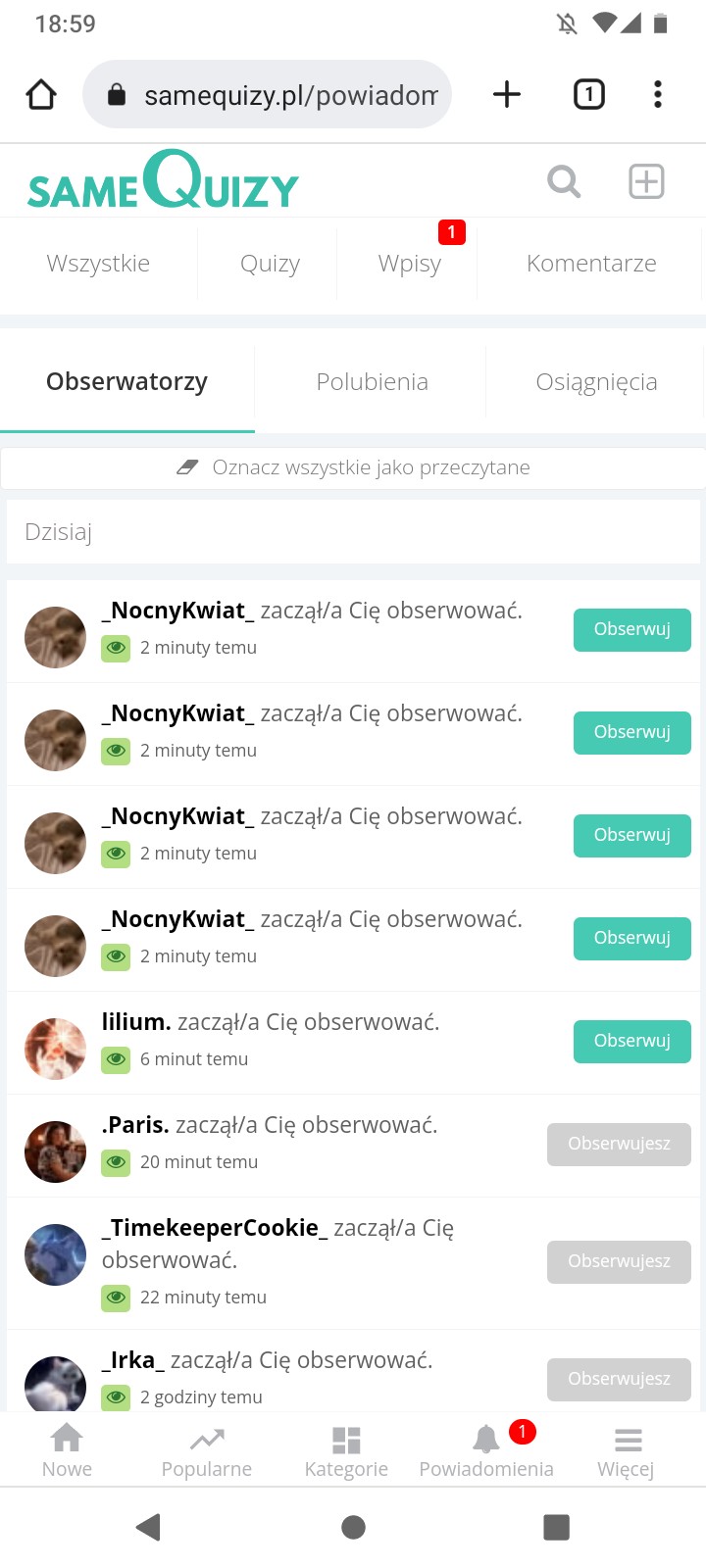The width and height of the screenshot is (706, 1568).
Task: Follow lilium. with Obserwuj button
Action: tap(631, 1041)
